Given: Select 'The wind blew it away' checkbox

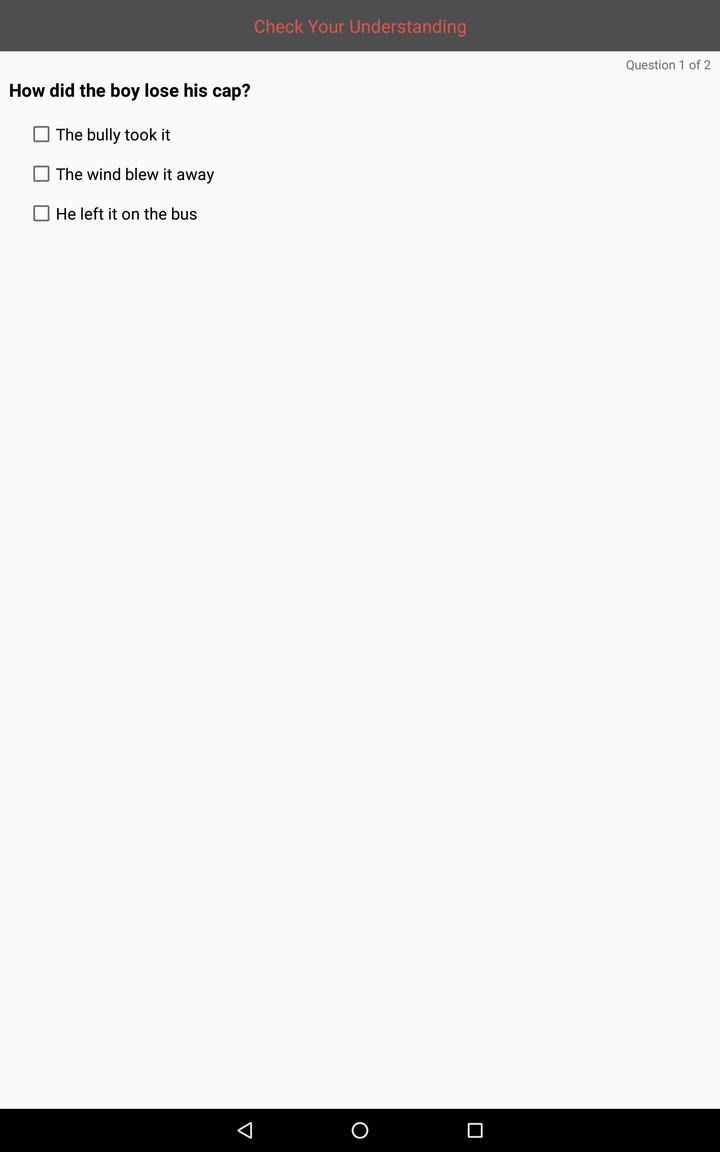Looking at the screenshot, I should pyautogui.click(x=41, y=174).
